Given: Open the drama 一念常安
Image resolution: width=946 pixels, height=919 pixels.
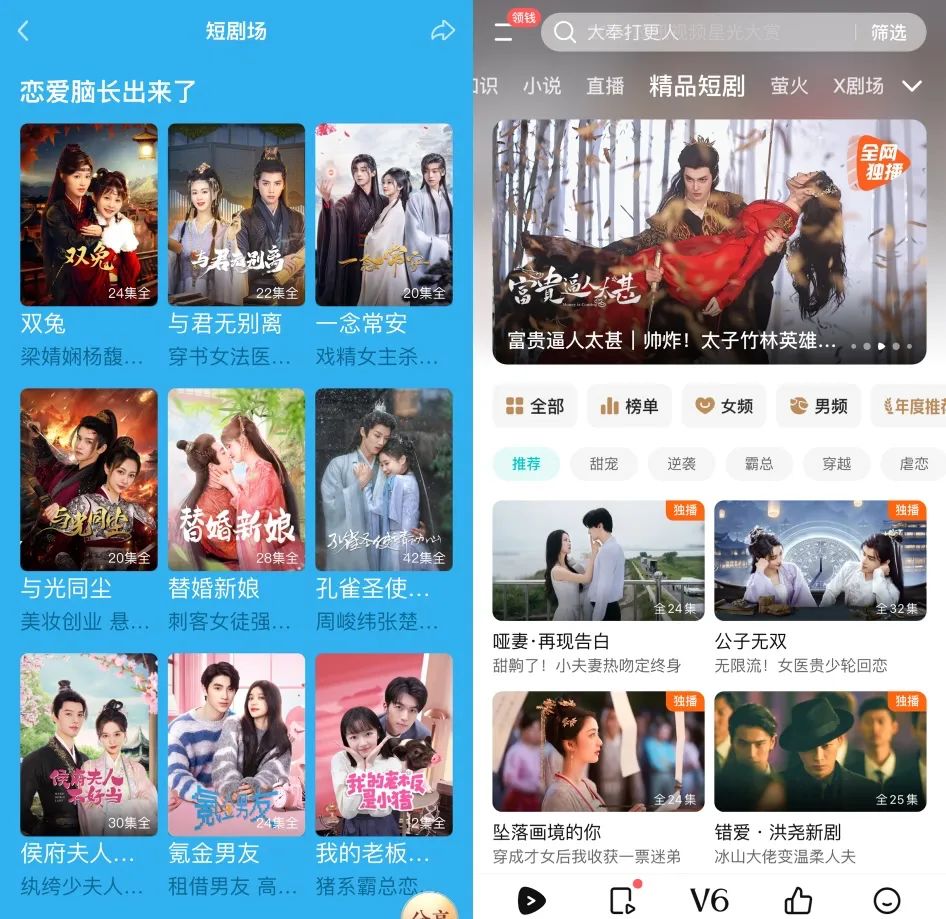Looking at the screenshot, I should click(x=384, y=215).
